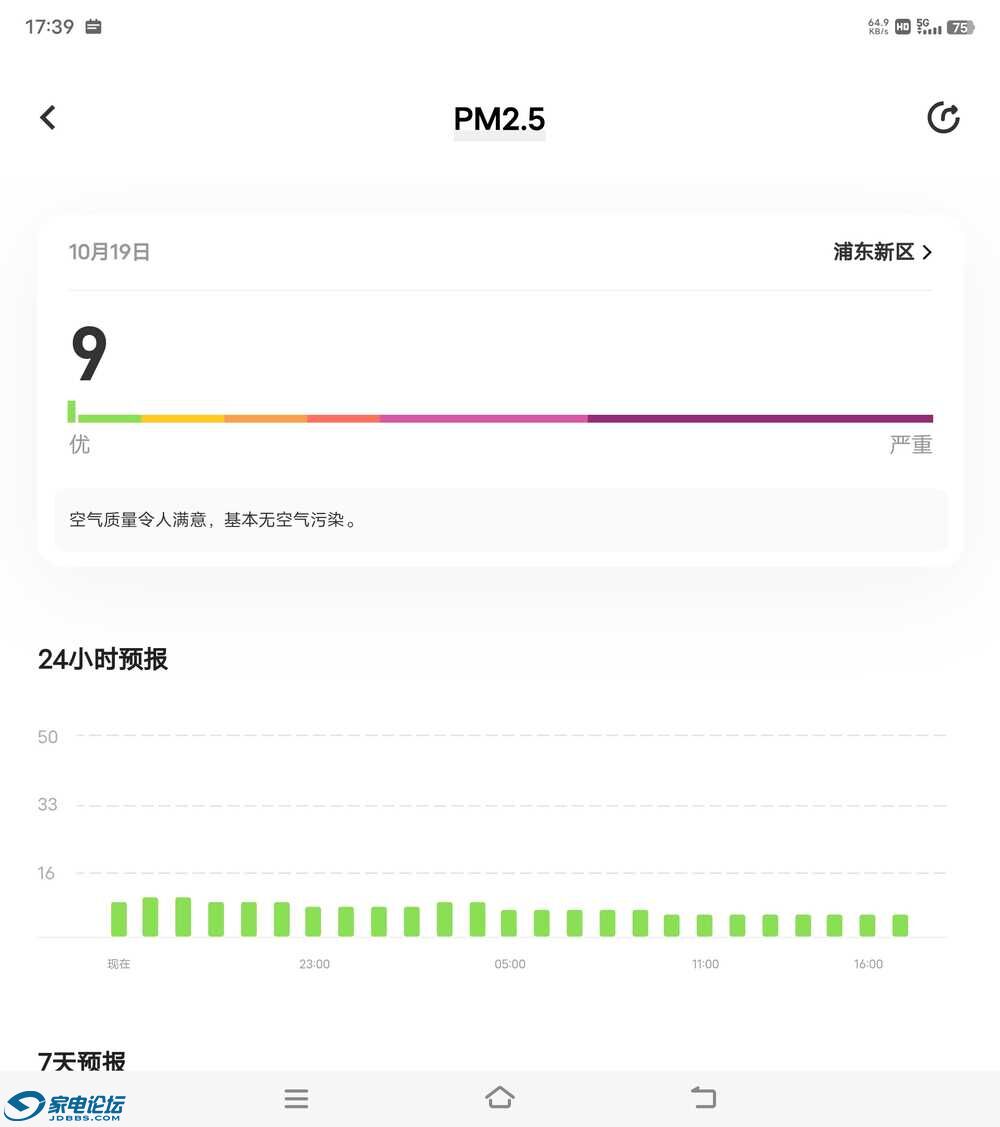Open the calendar status bar icon
Screen dimensions: 1000x1127
(x=93, y=27)
